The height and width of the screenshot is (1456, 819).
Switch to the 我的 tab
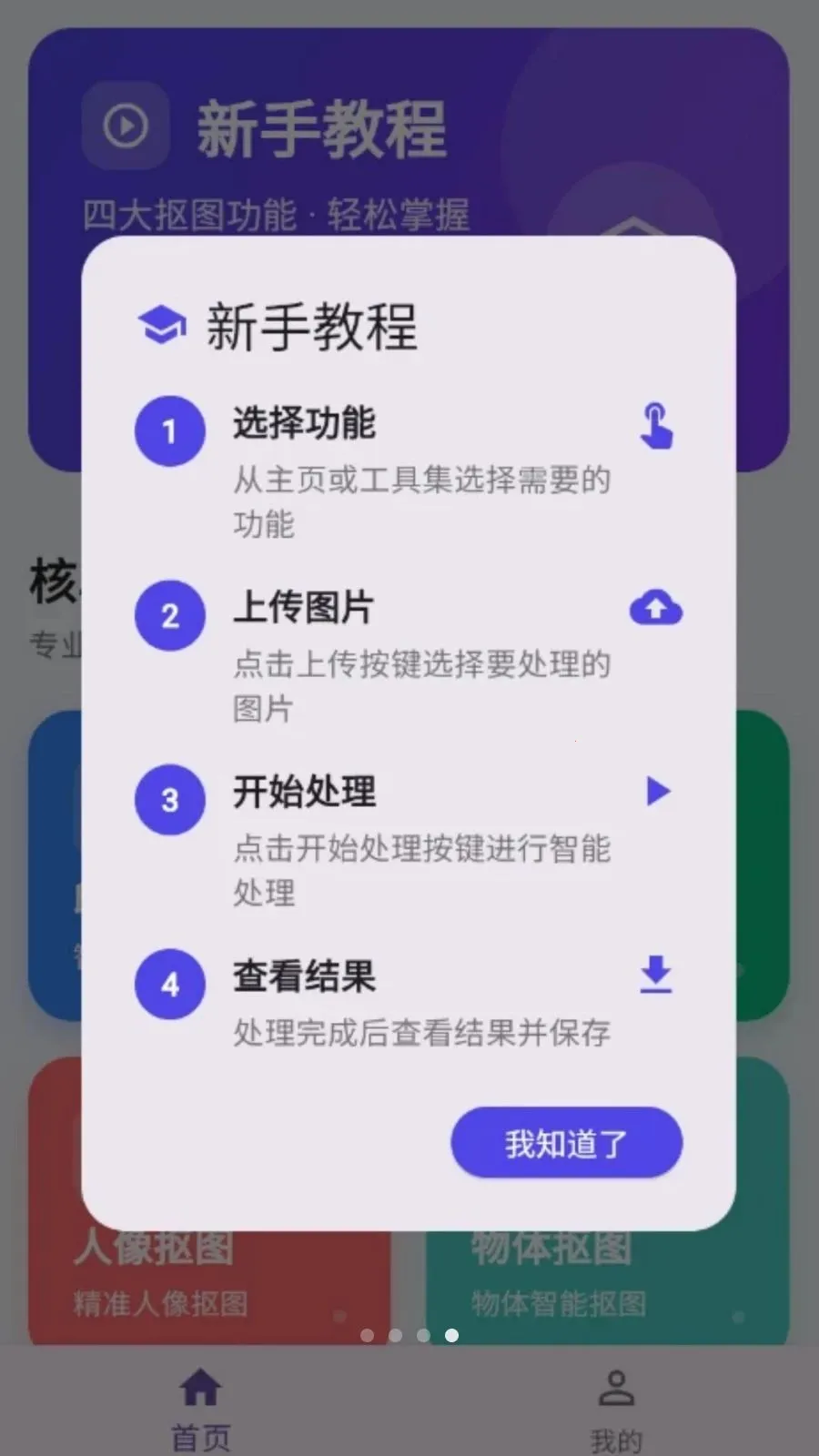click(x=617, y=1406)
